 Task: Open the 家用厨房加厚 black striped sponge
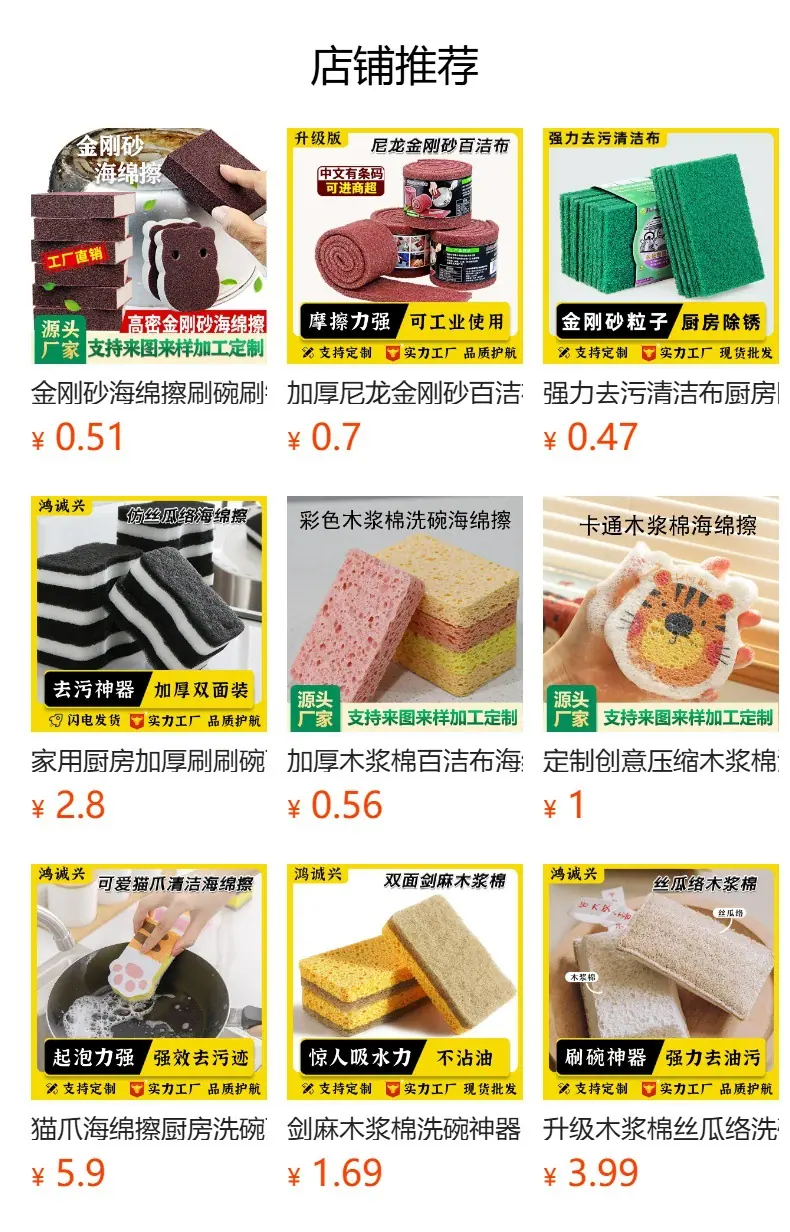coord(149,614)
